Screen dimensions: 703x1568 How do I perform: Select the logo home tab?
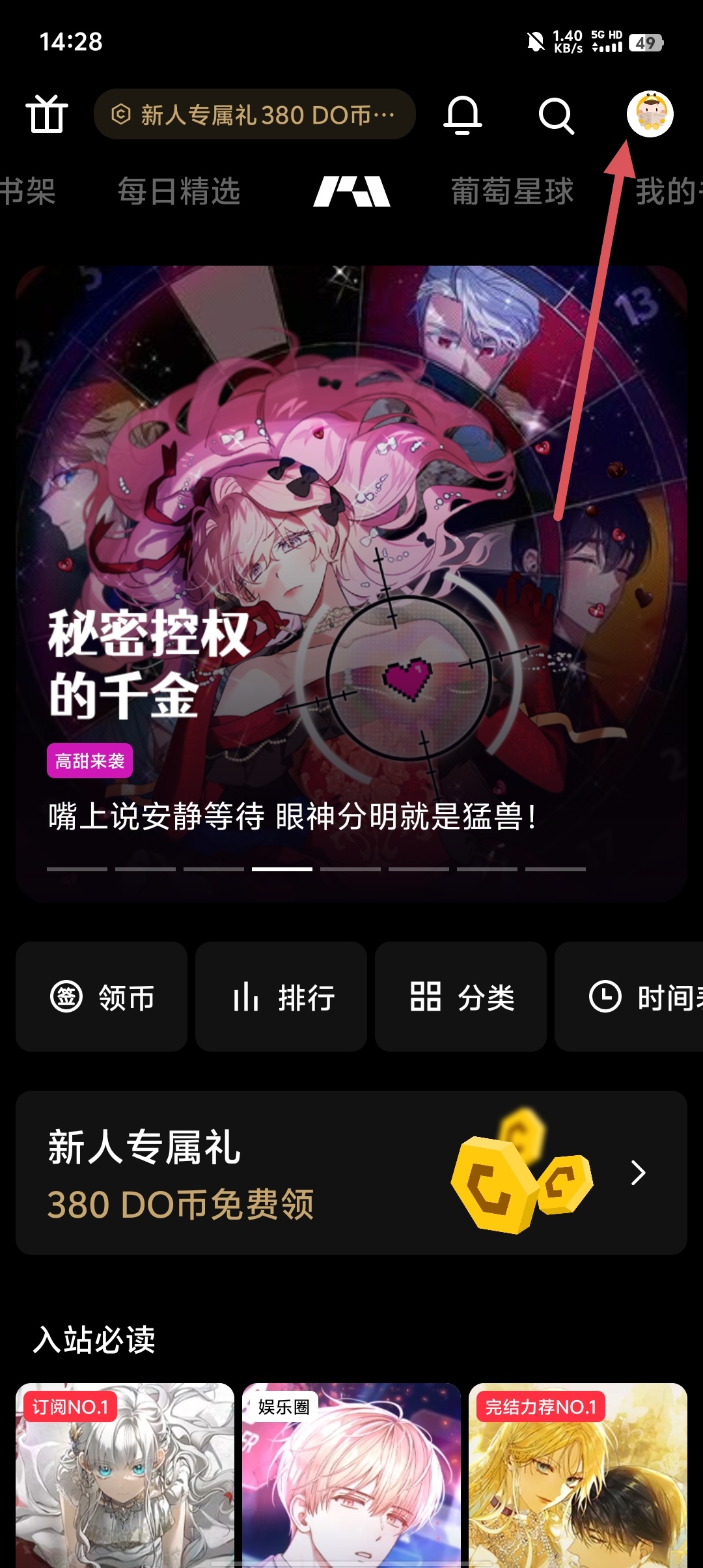coord(351,191)
